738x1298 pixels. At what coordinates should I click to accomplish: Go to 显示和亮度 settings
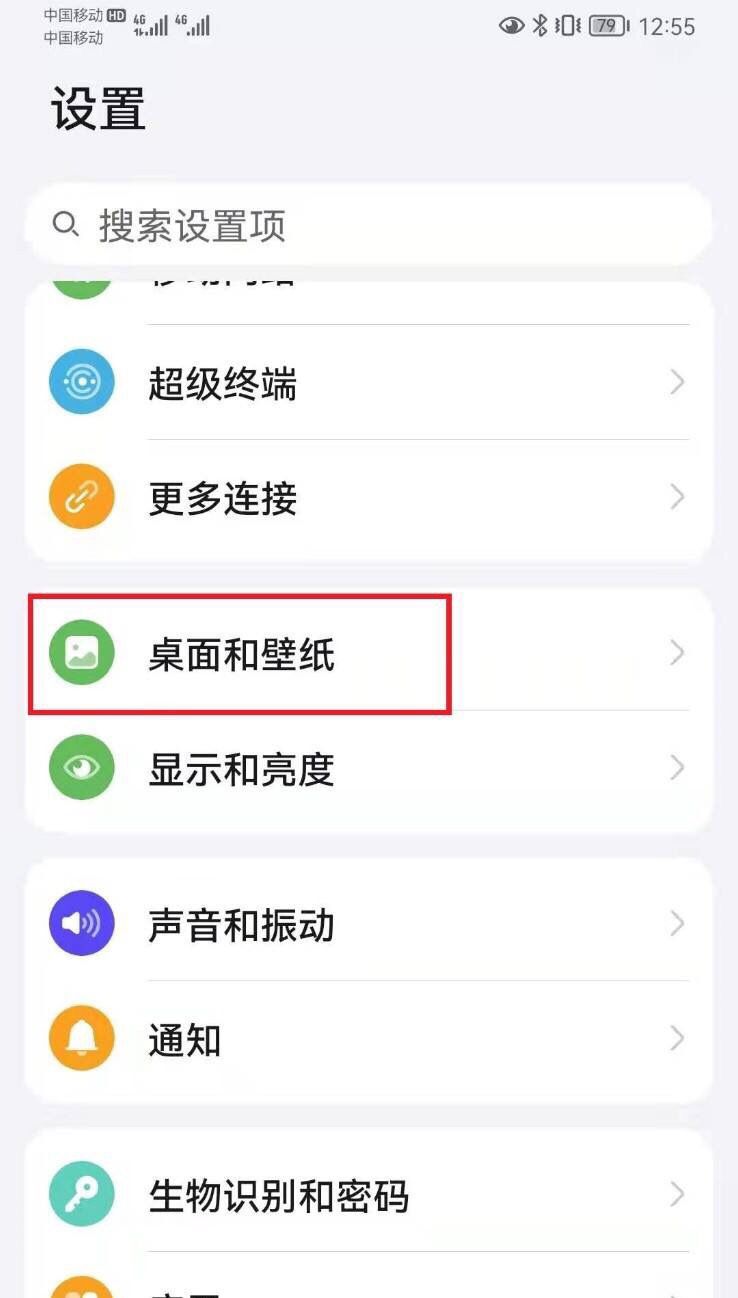(x=368, y=768)
